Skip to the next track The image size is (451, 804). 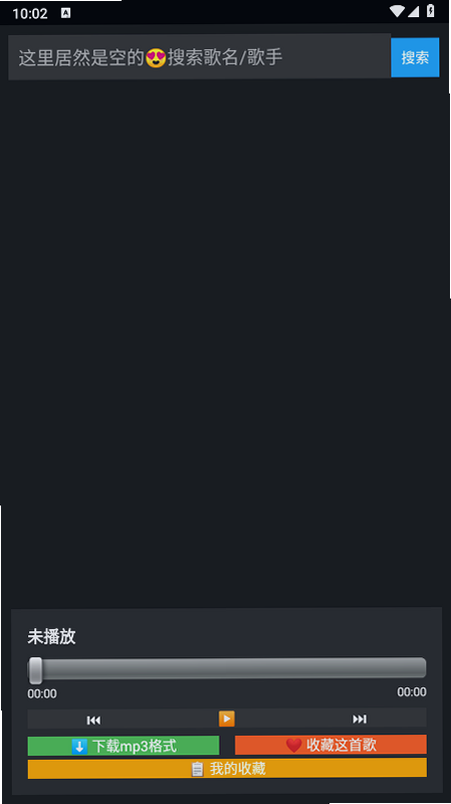point(360,719)
